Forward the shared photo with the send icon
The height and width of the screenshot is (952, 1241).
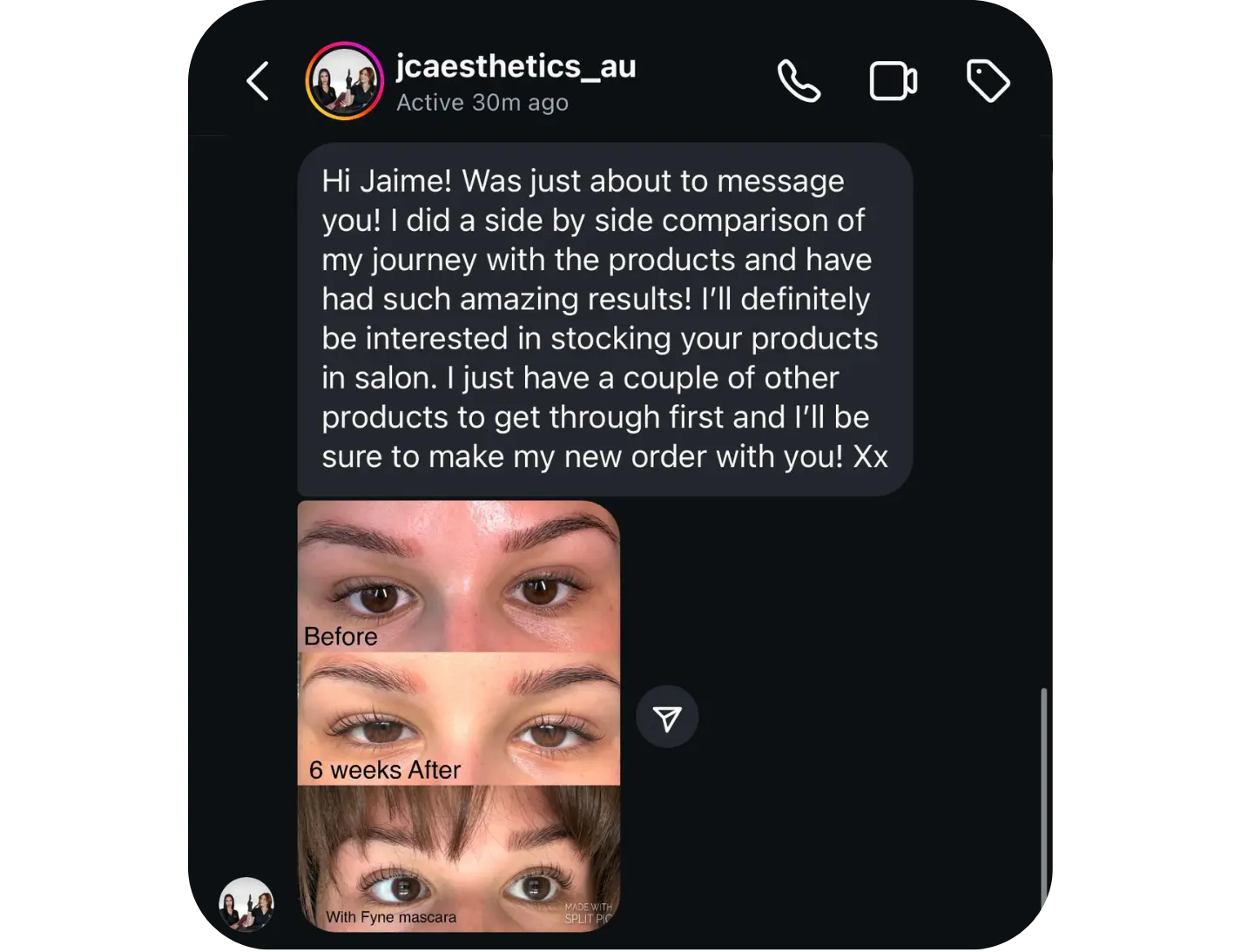click(x=667, y=718)
